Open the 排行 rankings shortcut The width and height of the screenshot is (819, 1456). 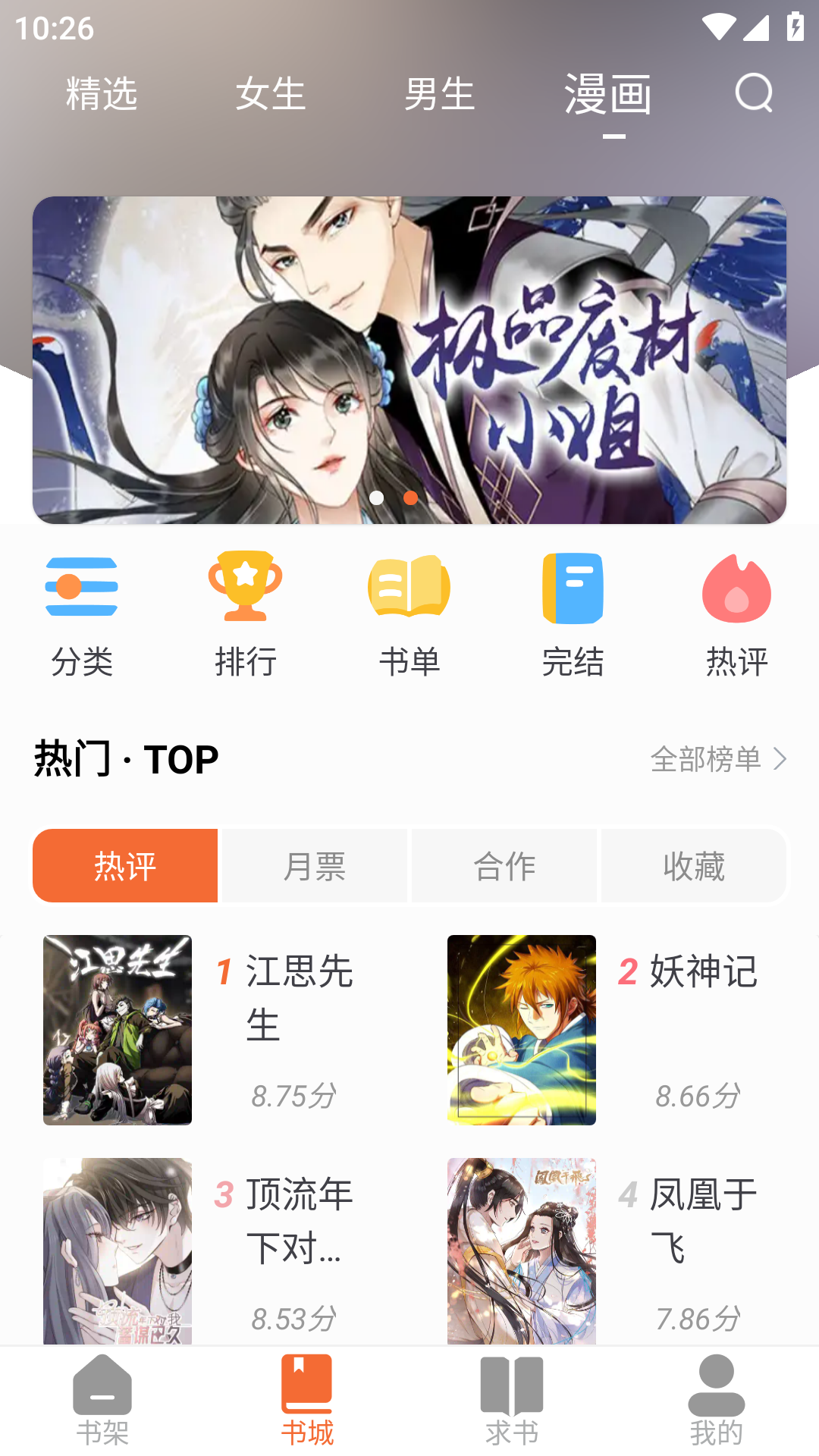(x=246, y=614)
